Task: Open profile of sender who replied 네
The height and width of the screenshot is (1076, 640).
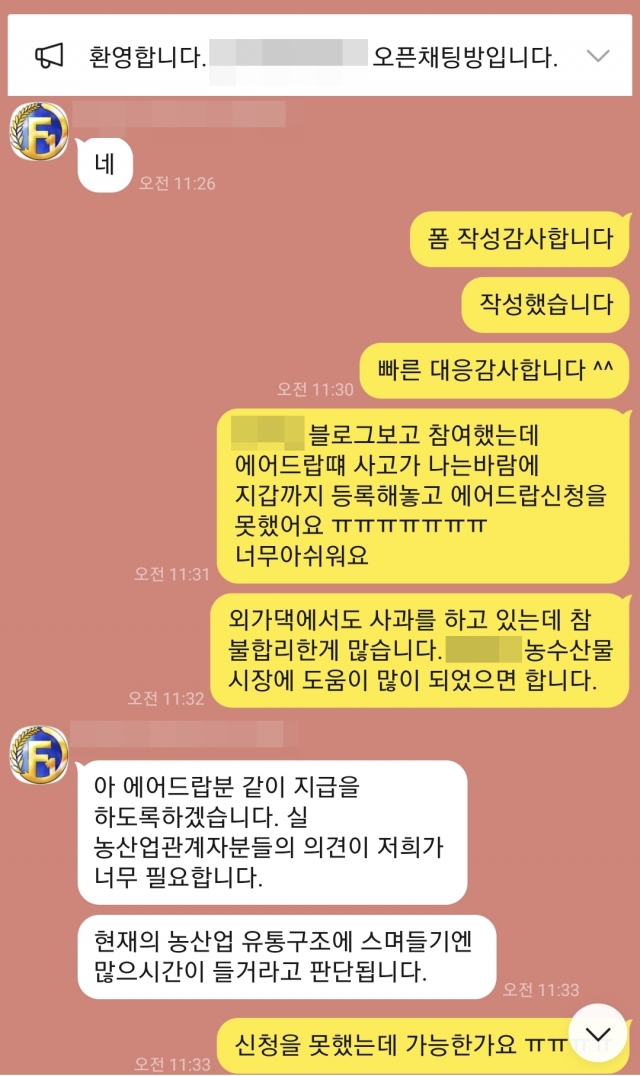Action: click(x=39, y=131)
